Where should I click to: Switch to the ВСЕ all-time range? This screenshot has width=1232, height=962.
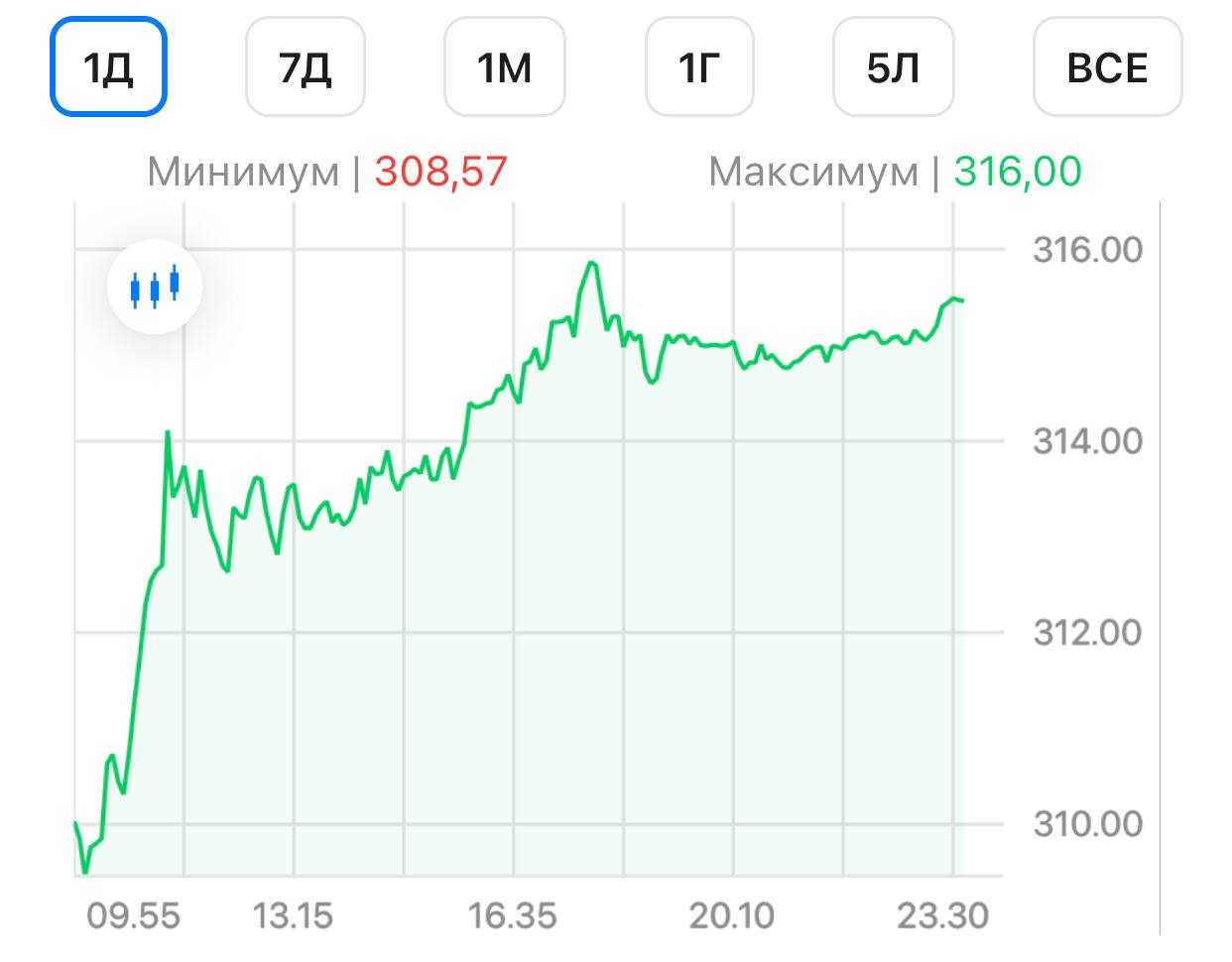(x=1107, y=67)
